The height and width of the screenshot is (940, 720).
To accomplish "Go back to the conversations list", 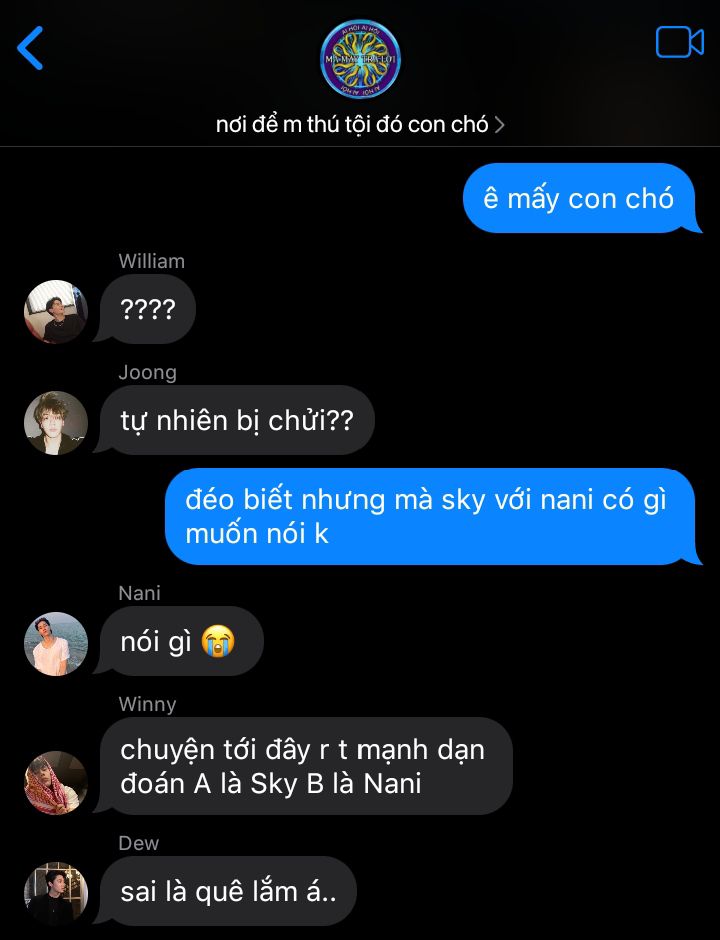I will [31, 48].
